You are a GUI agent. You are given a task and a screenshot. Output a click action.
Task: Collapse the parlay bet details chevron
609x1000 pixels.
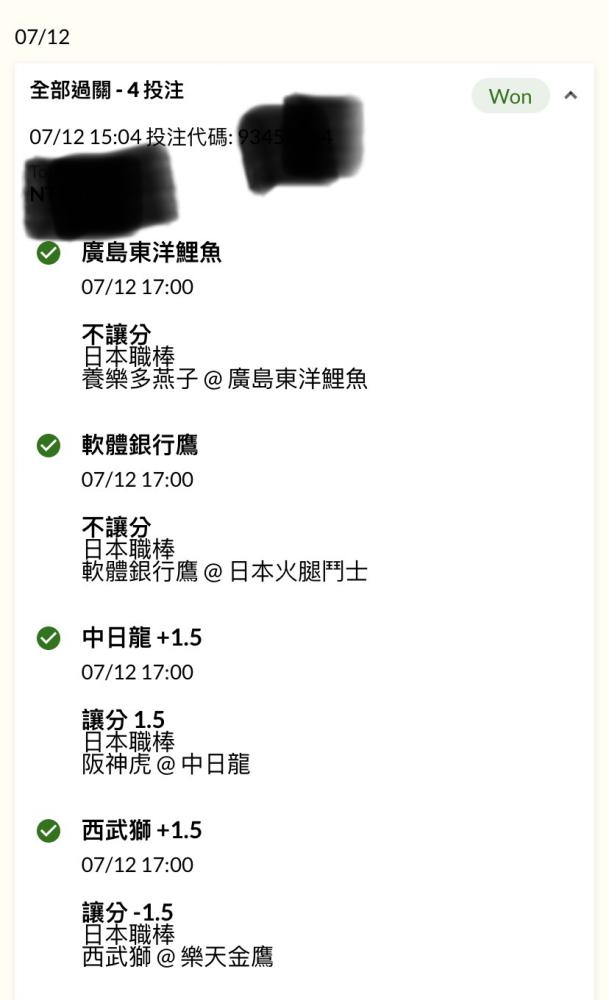tap(571, 96)
